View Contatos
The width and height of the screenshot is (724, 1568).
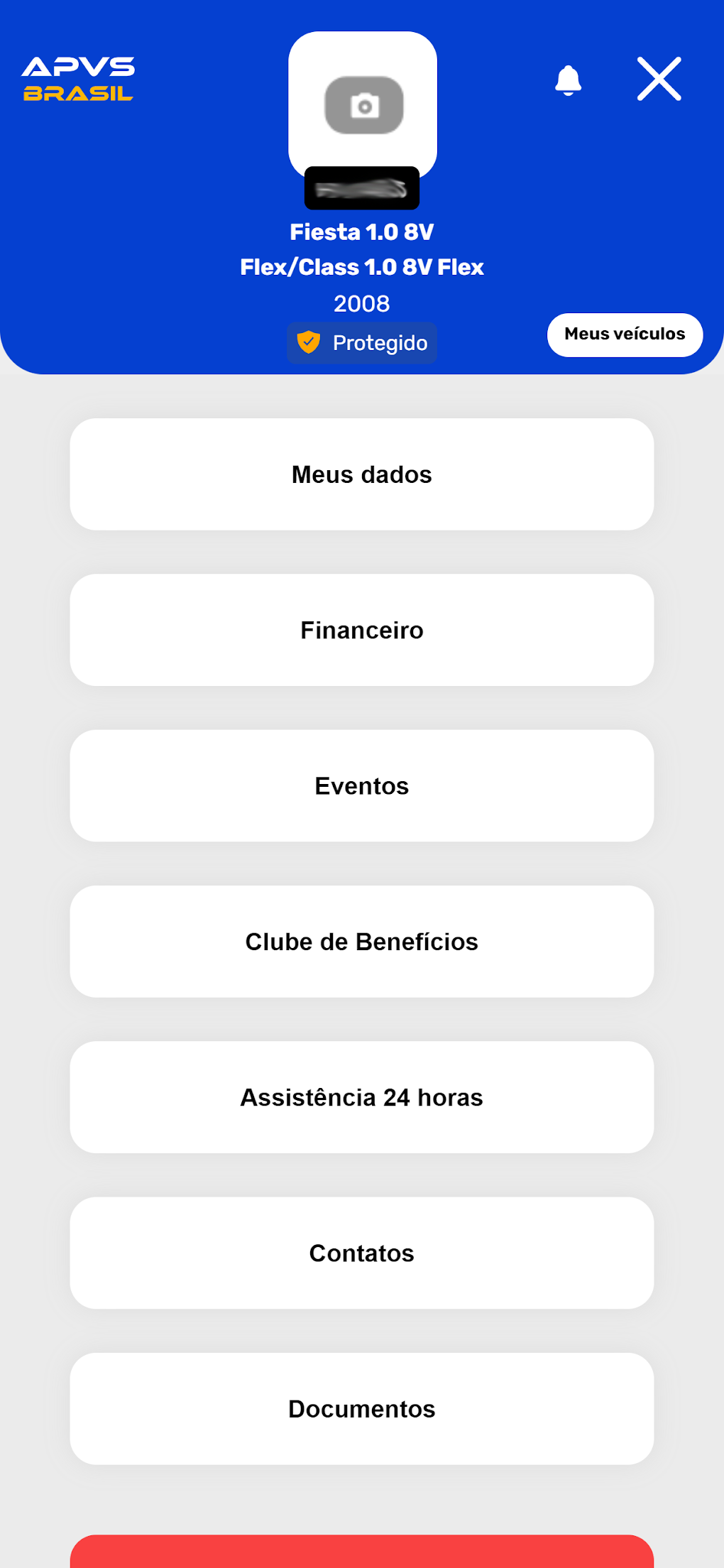[362, 1253]
